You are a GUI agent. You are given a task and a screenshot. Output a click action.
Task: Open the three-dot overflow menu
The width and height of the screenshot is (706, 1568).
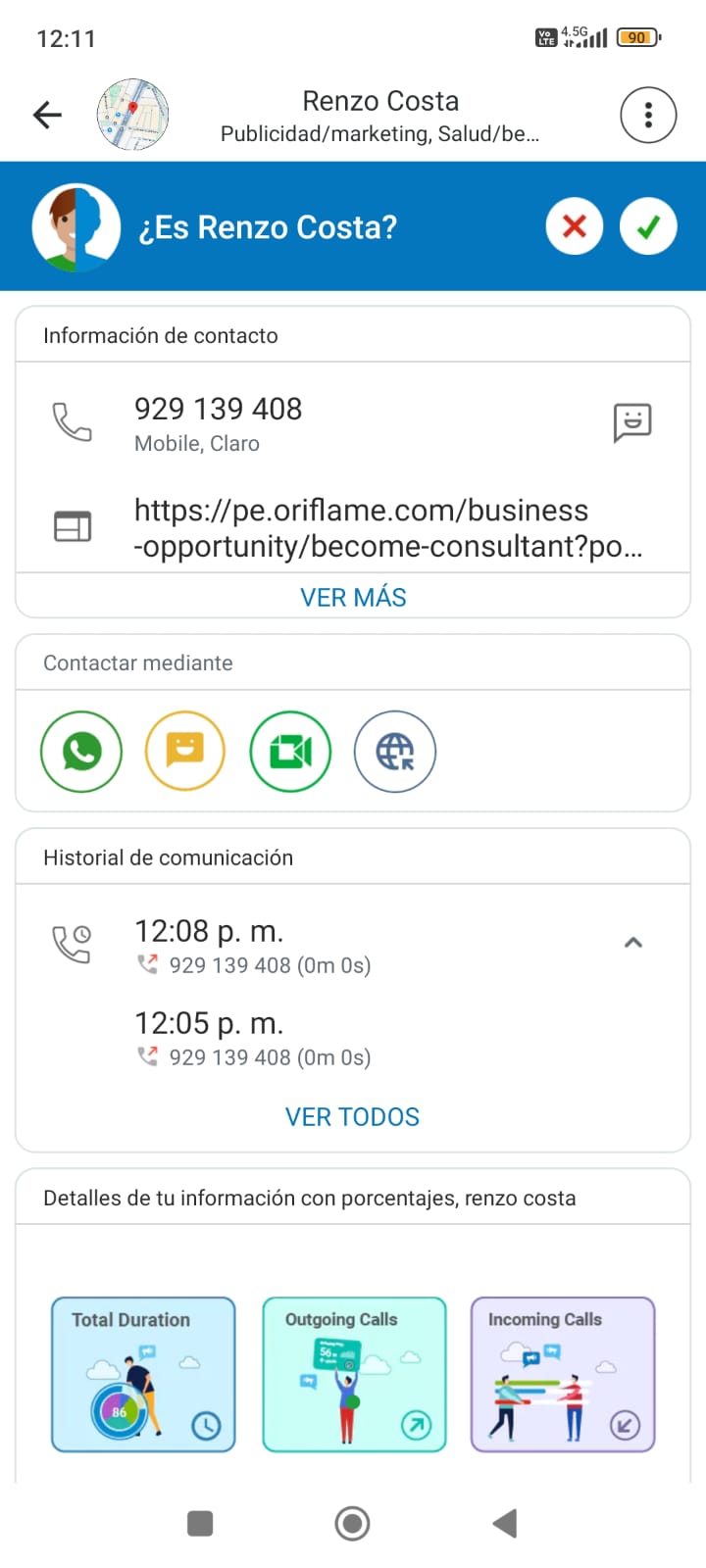[x=648, y=115]
